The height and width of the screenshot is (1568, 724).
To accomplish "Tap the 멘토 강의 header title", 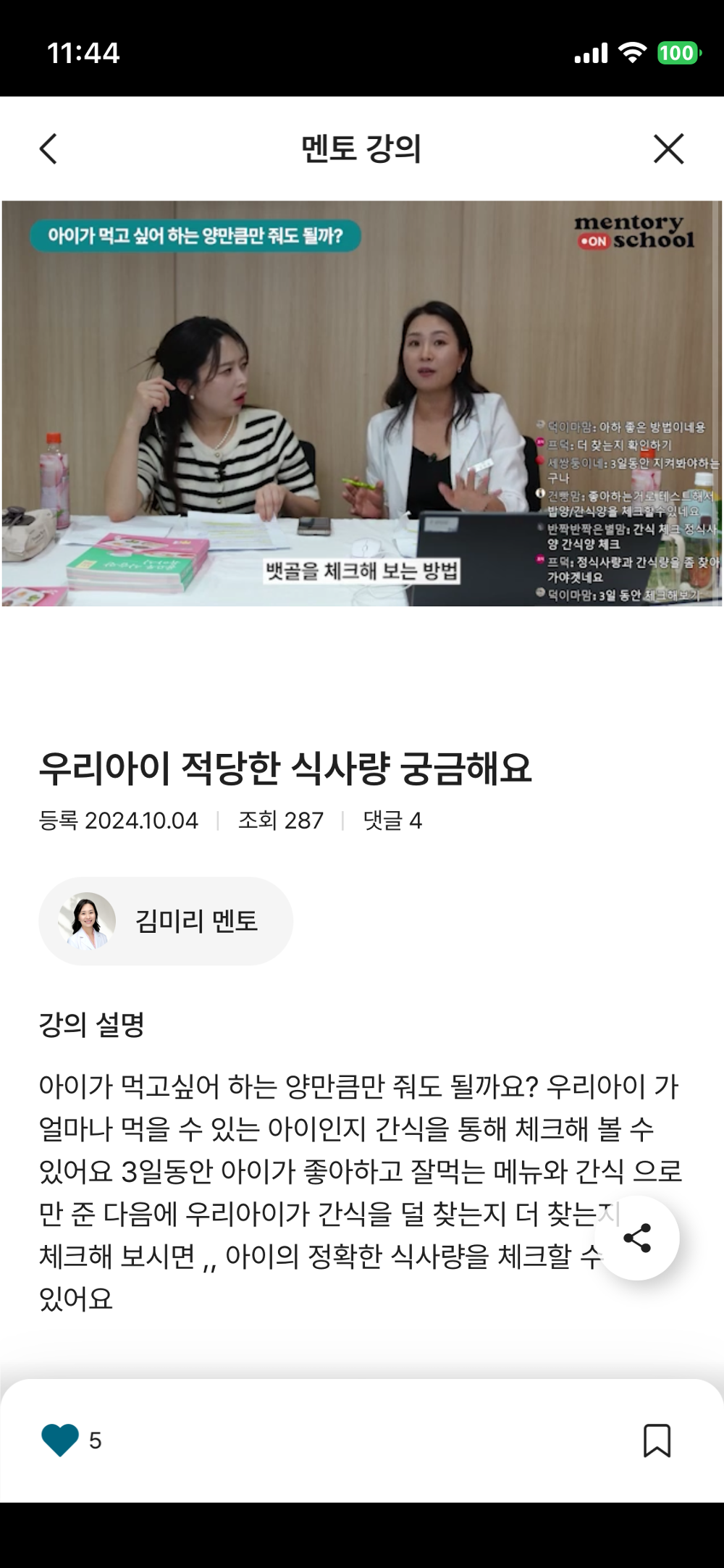I will (x=361, y=148).
